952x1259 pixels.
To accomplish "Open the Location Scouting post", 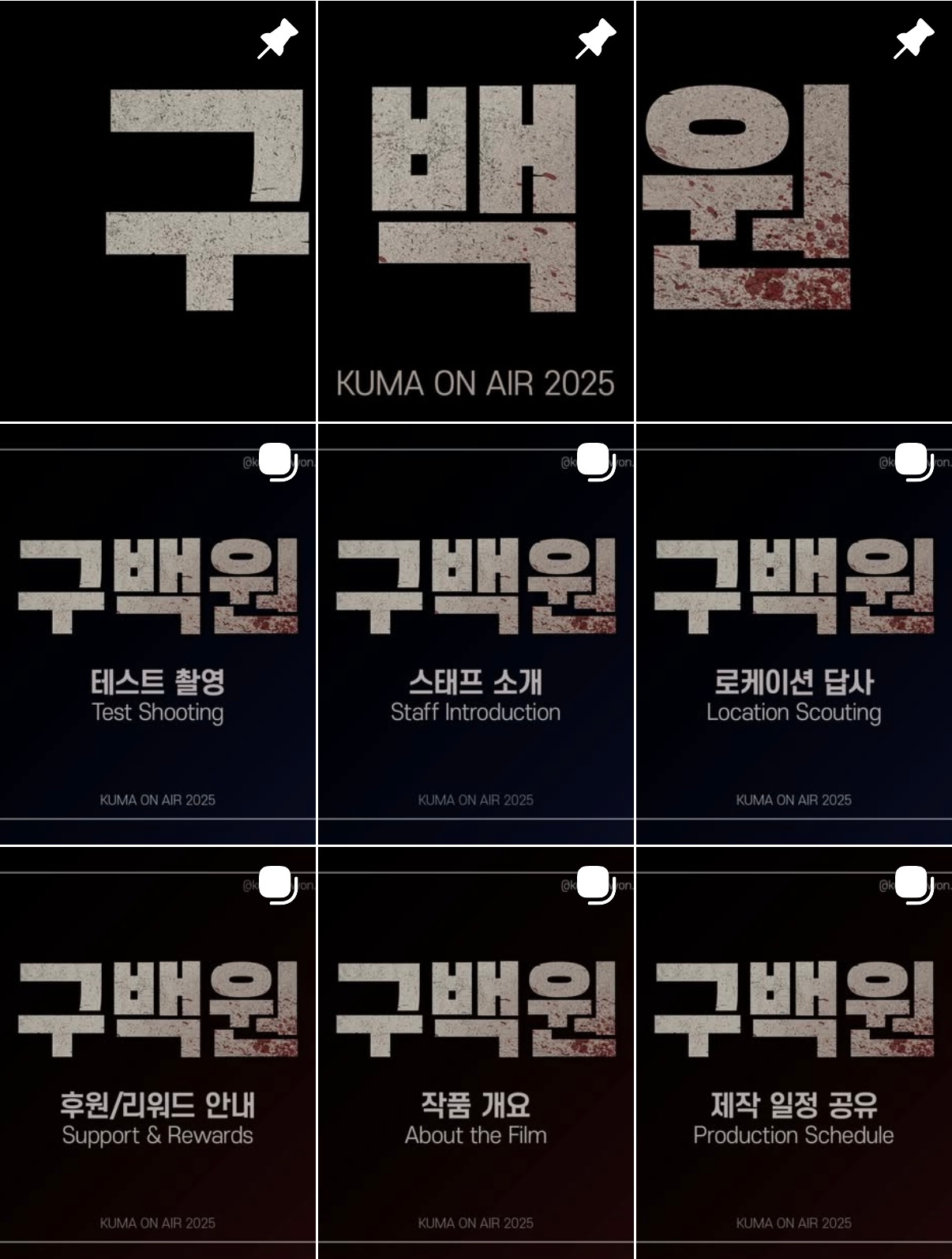I will (793, 634).
